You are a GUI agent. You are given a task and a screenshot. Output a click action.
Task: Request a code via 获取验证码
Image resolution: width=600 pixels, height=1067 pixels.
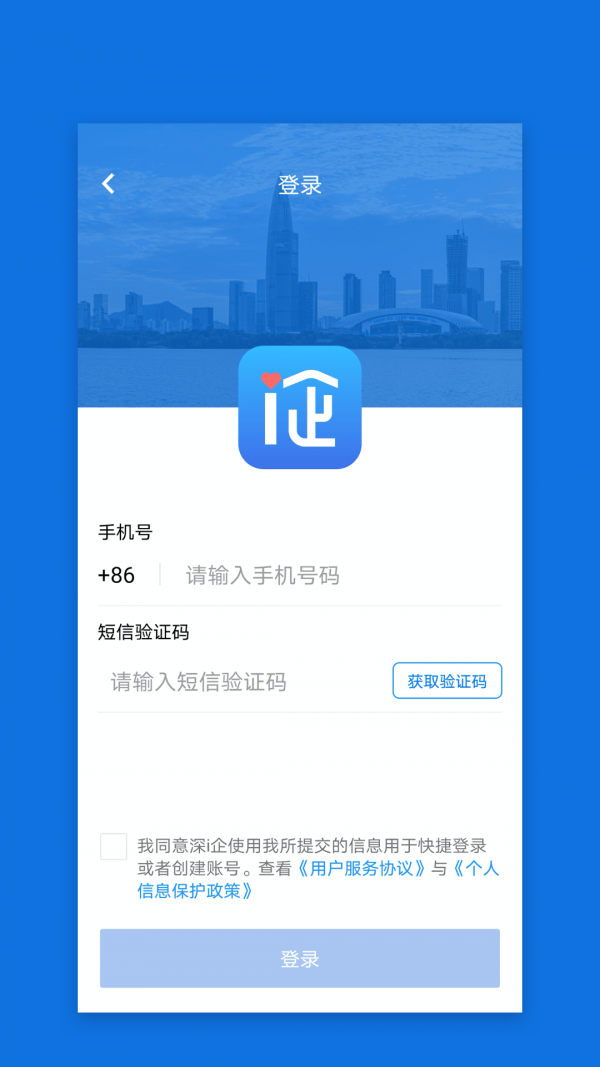447,681
